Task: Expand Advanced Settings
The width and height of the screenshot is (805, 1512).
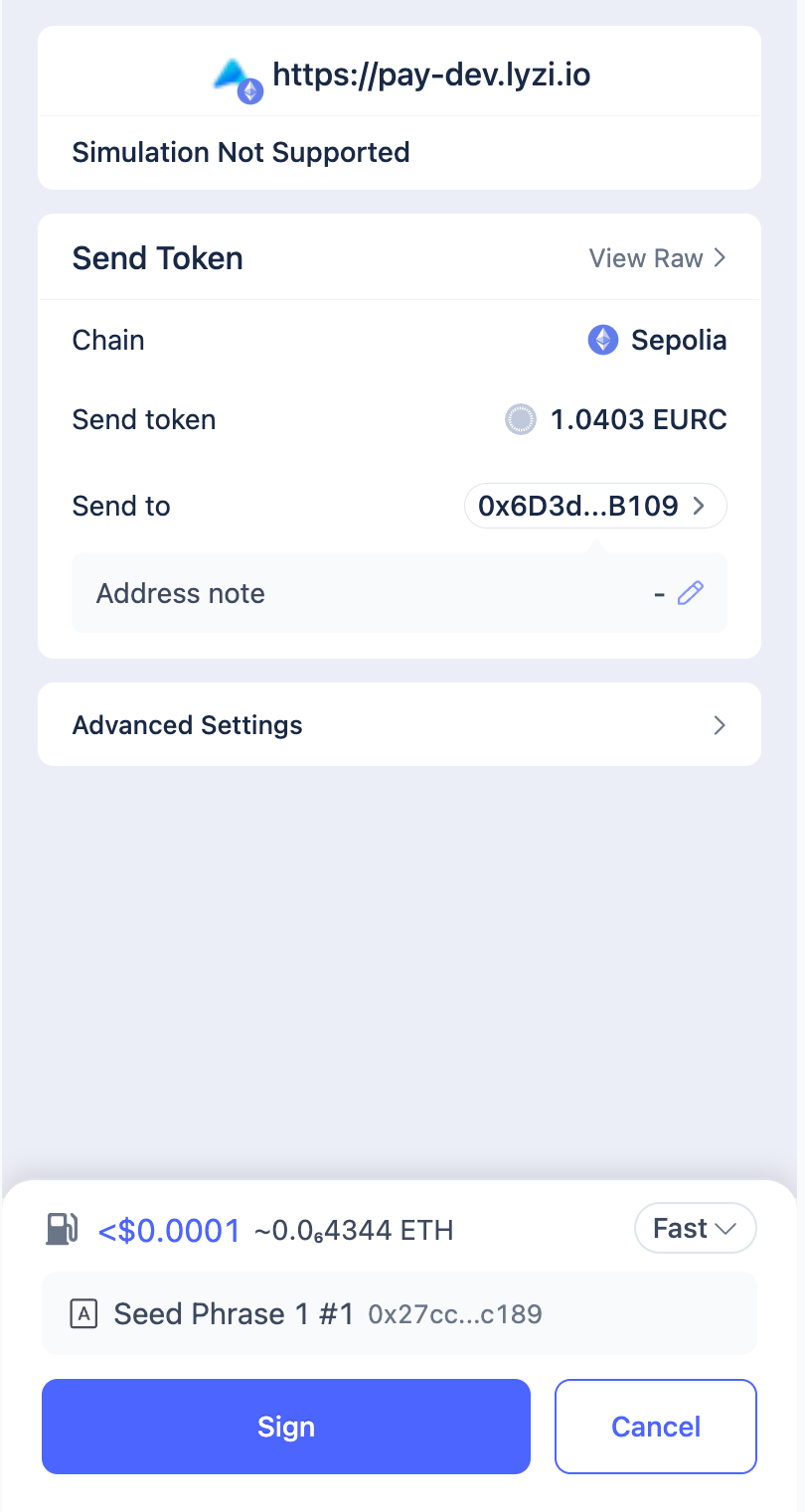Action: pyautogui.click(x=399, y=724)
